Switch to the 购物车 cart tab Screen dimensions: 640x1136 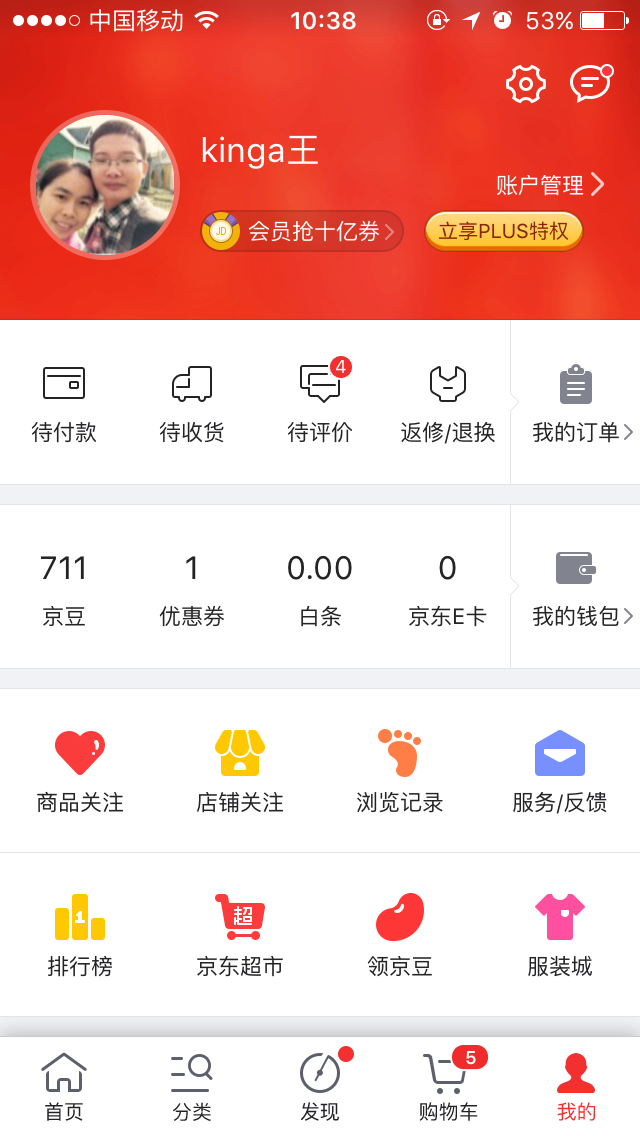pyautogui.click(x=448, y=1085)
